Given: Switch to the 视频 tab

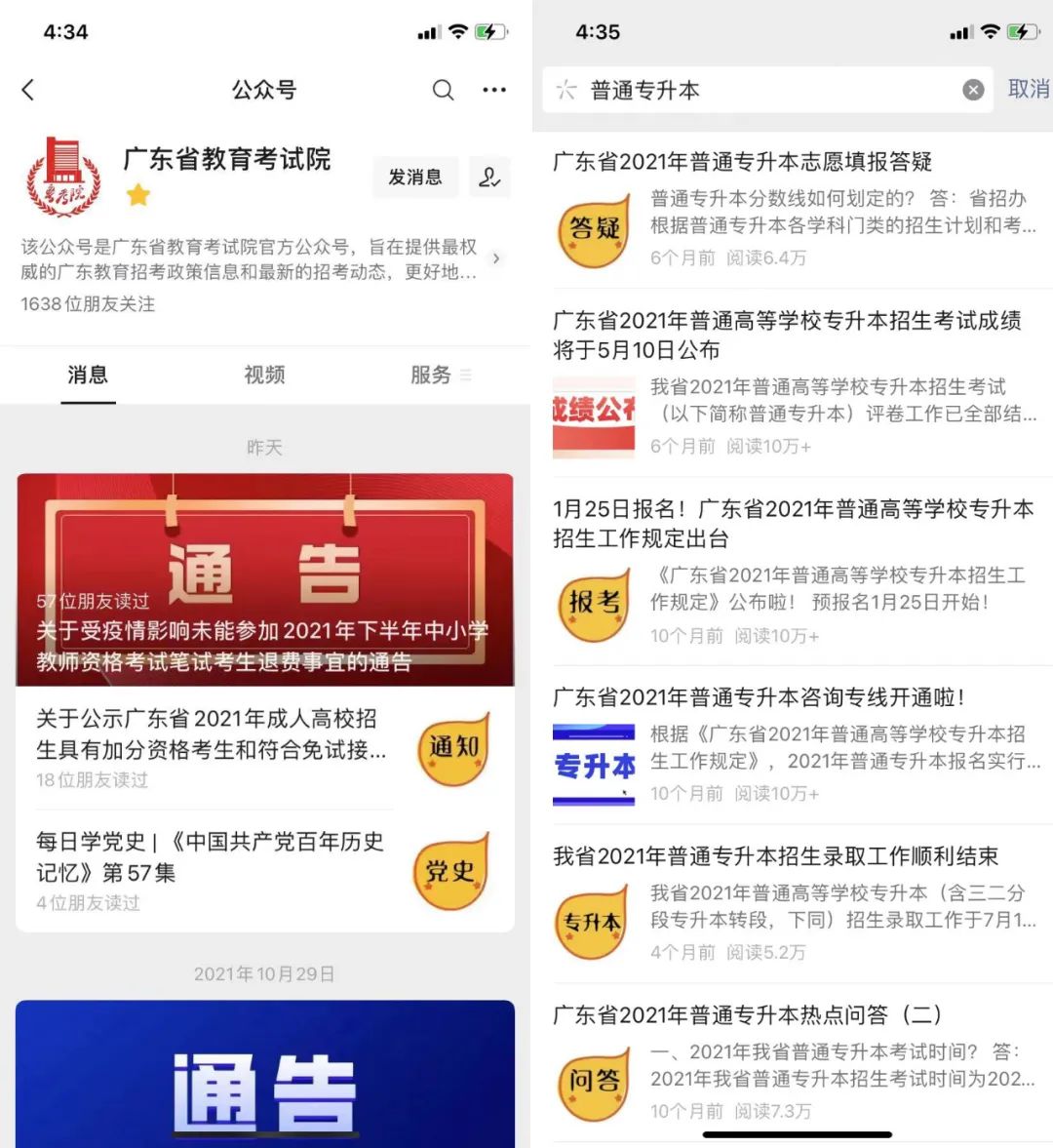Looking at the screenshot, I should (263, 375).
